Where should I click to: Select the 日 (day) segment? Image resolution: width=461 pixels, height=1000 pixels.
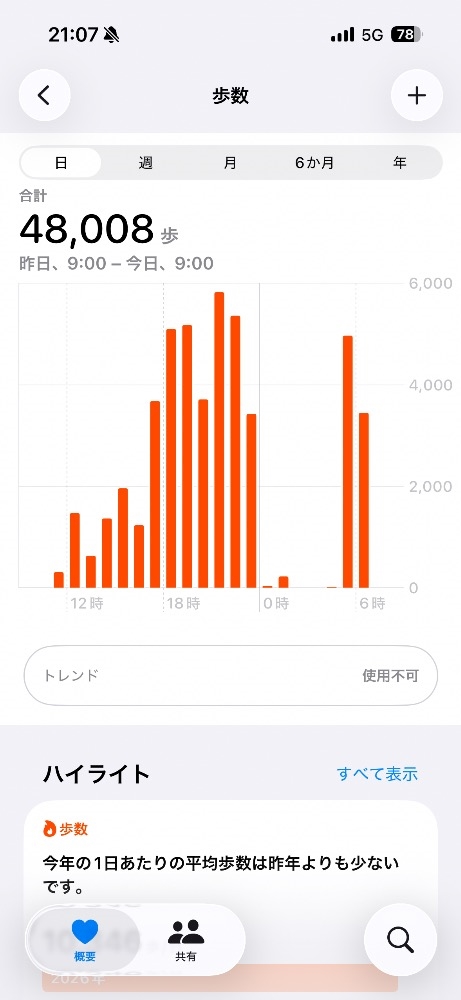61,163
